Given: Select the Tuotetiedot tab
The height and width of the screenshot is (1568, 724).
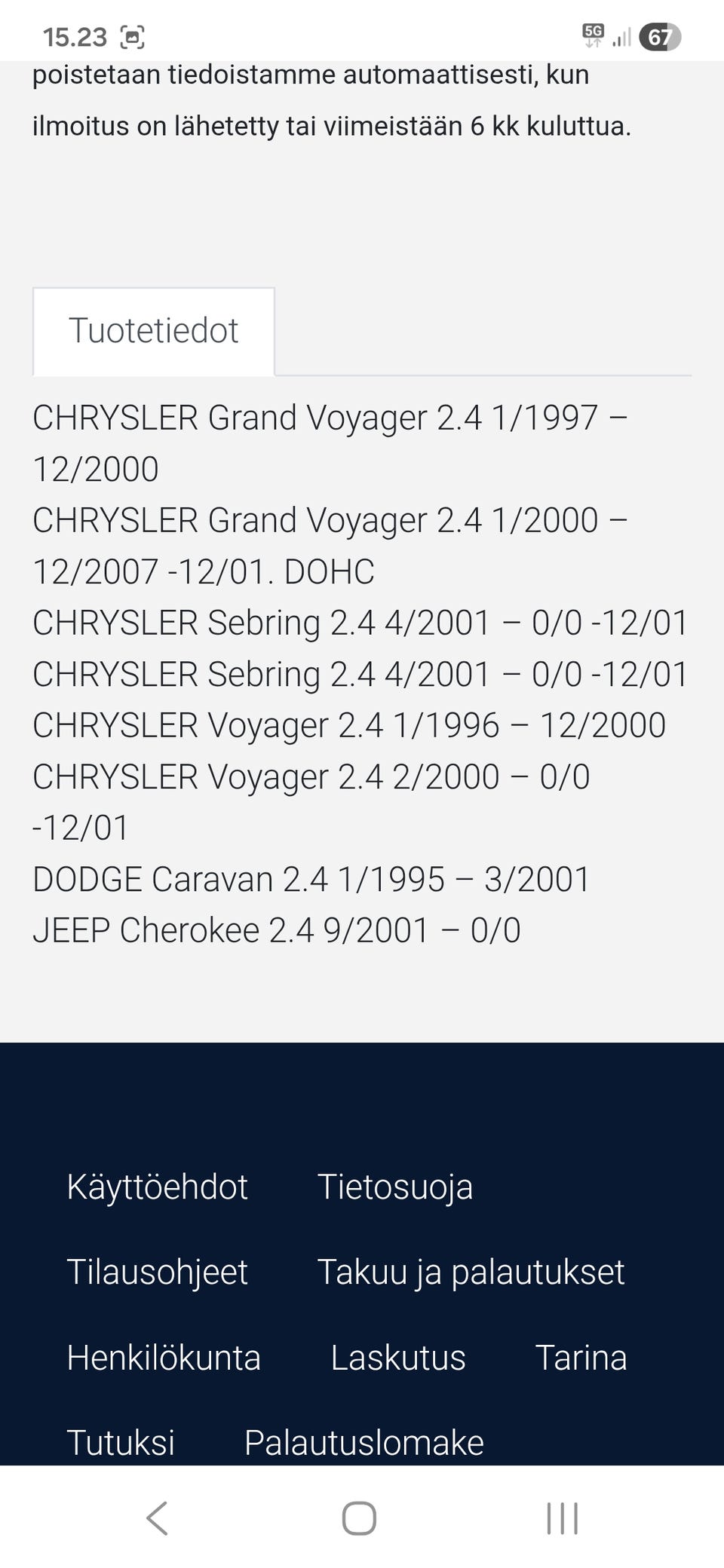Looking at the screenshot, I should click(x=153, y=331).
